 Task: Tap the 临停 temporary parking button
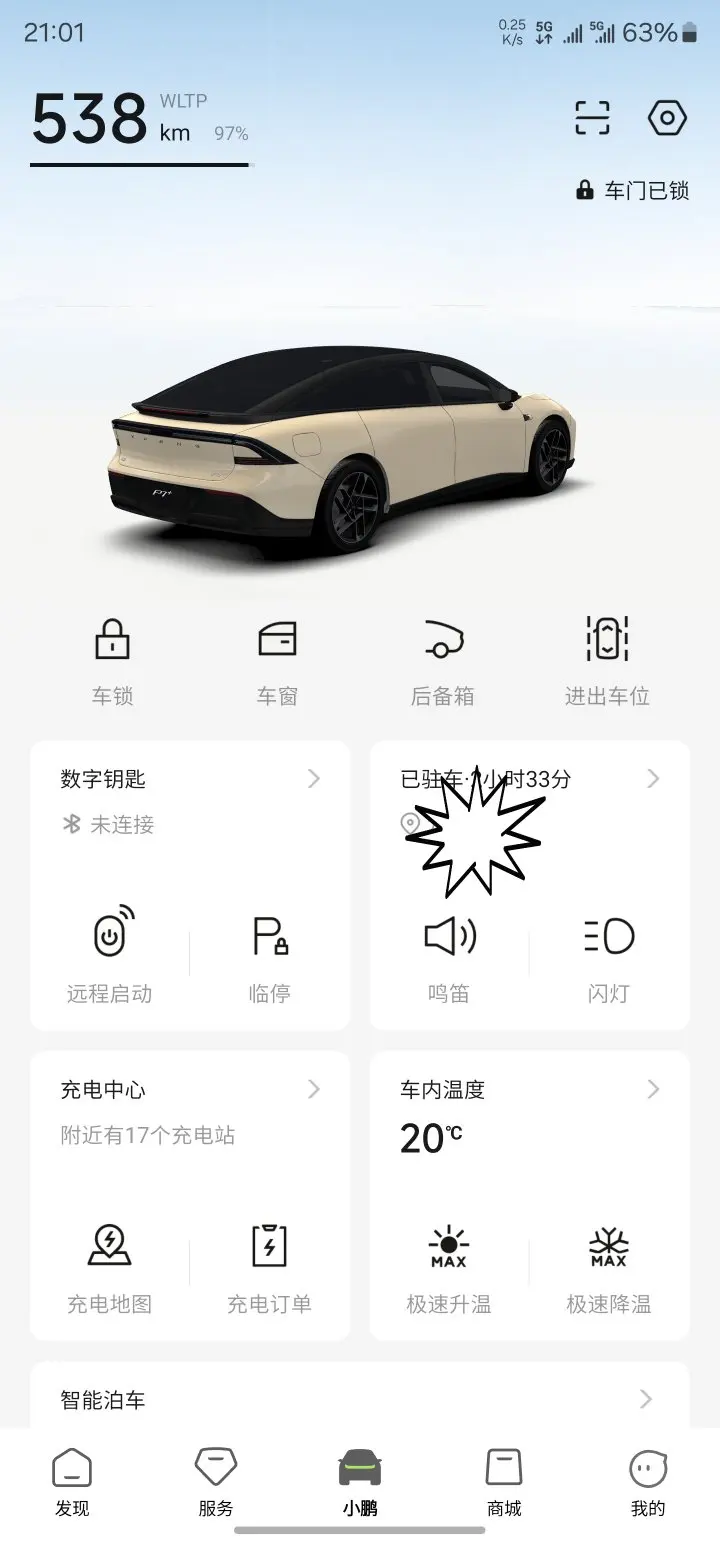click(270, 954)
